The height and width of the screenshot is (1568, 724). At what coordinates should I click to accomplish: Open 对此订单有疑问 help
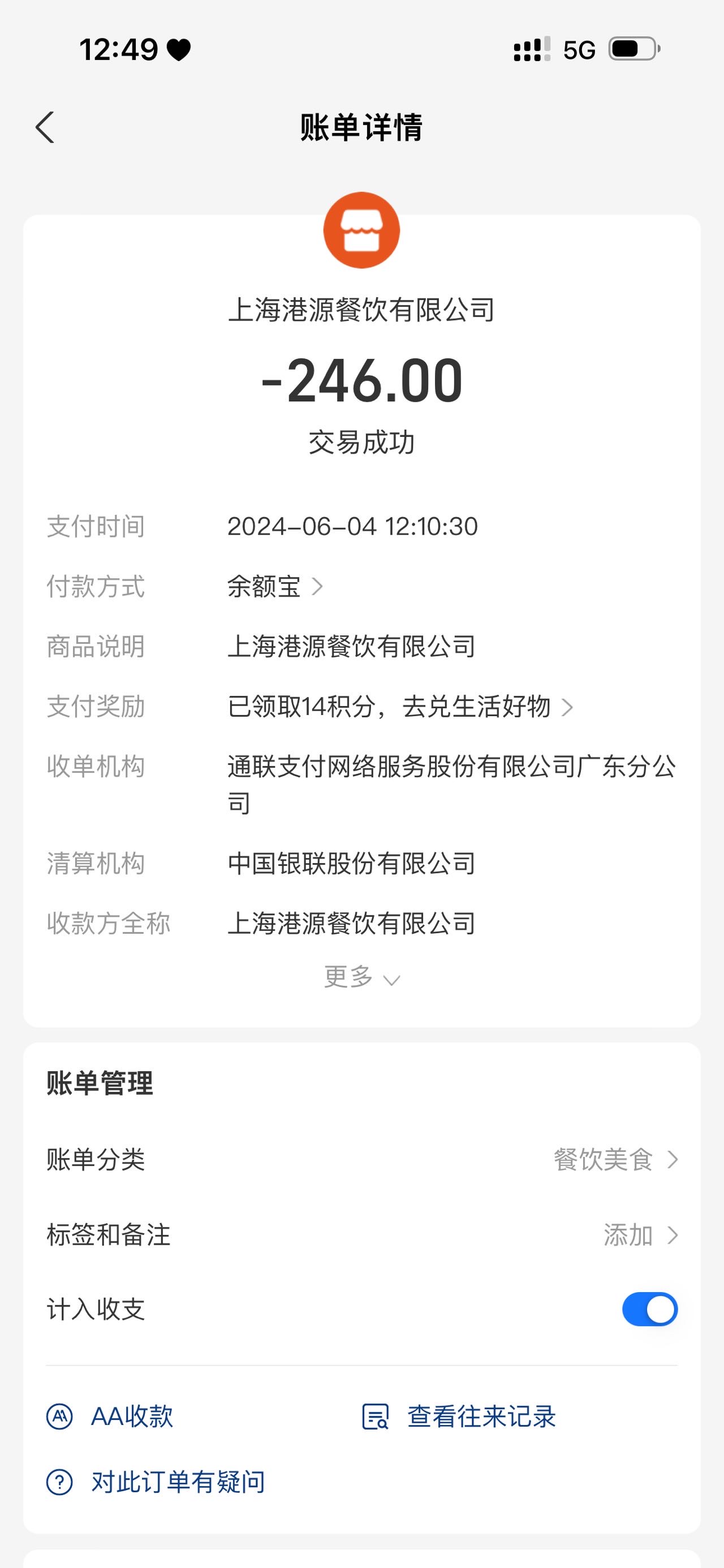pos(156,1482)
